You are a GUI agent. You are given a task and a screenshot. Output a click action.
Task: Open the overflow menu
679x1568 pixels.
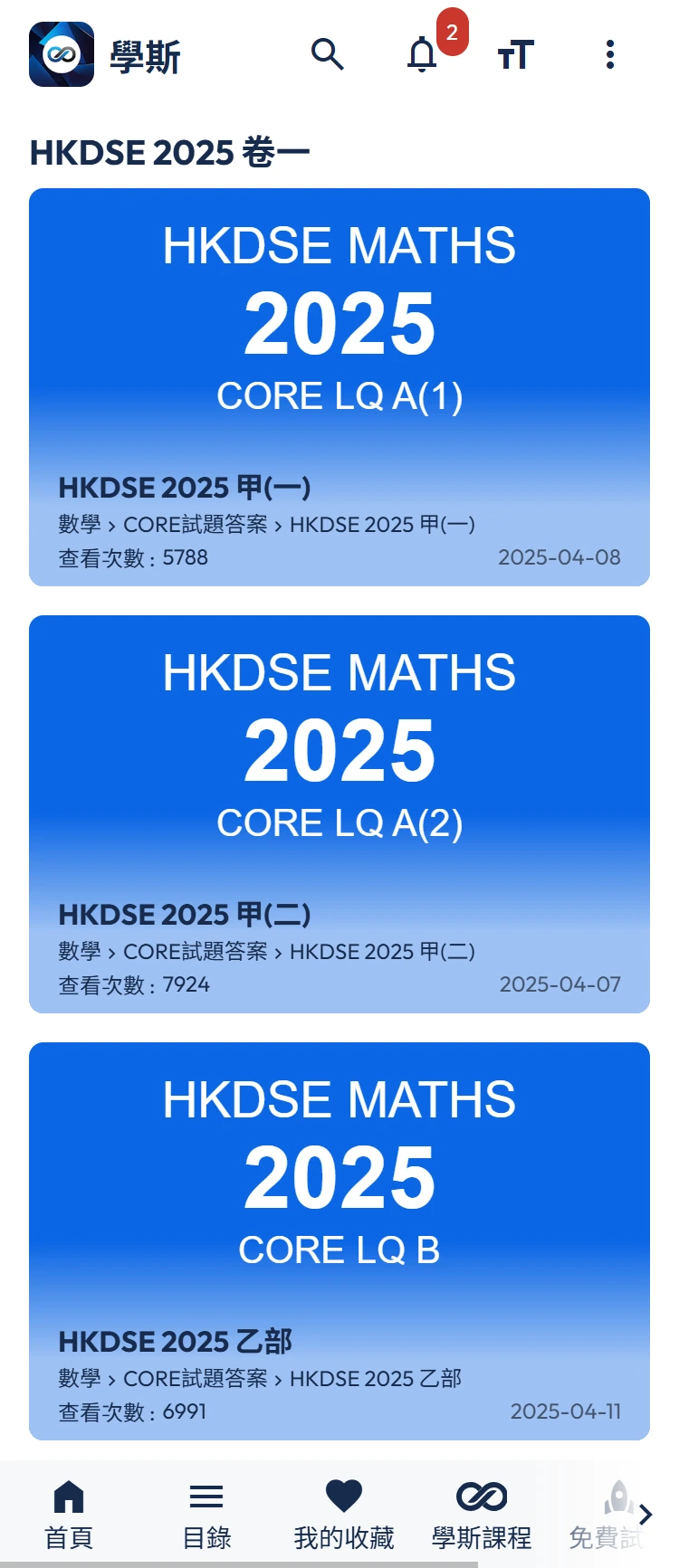tap(610, 54)
